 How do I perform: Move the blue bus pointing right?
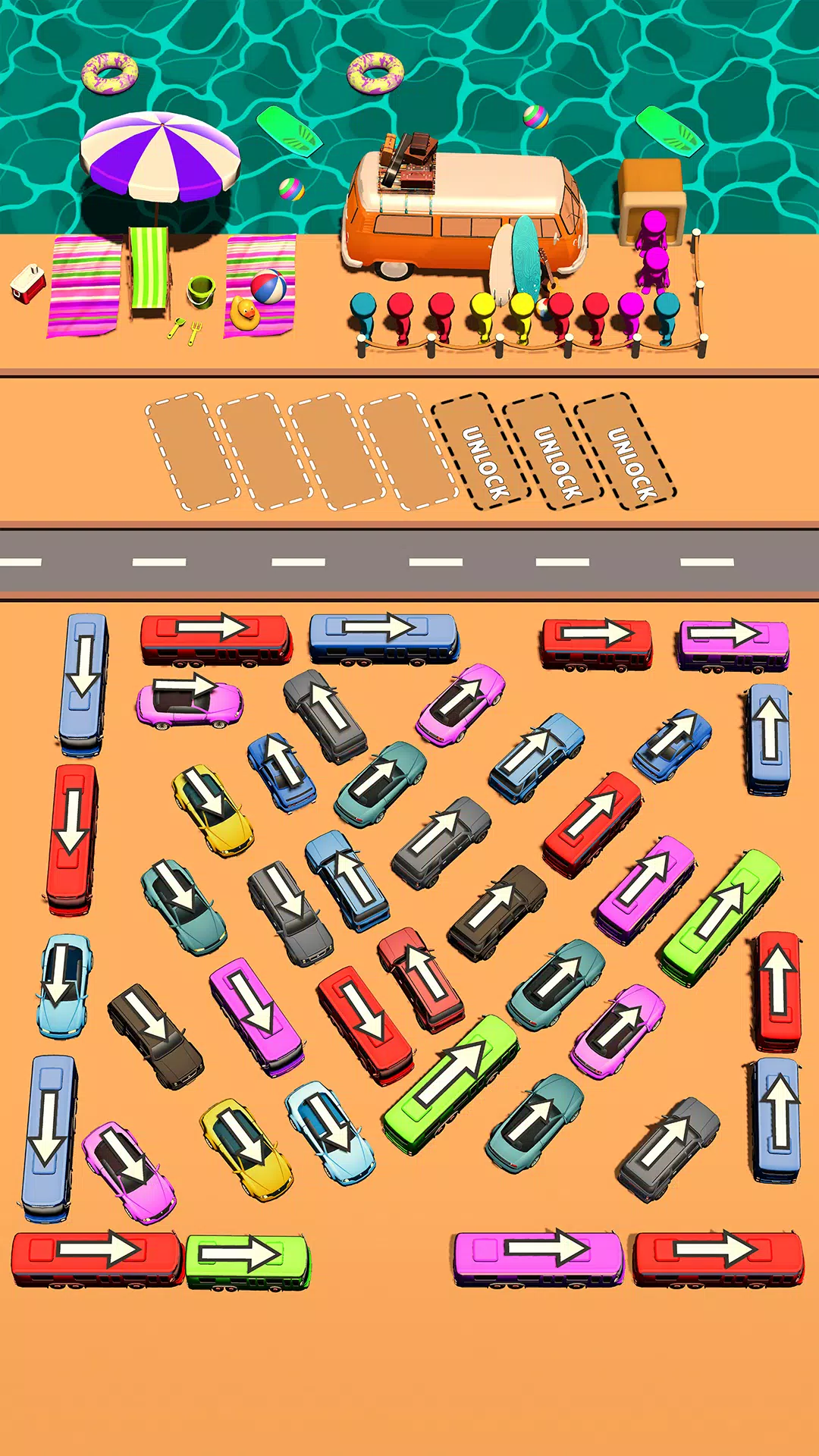tap(384, 637)
